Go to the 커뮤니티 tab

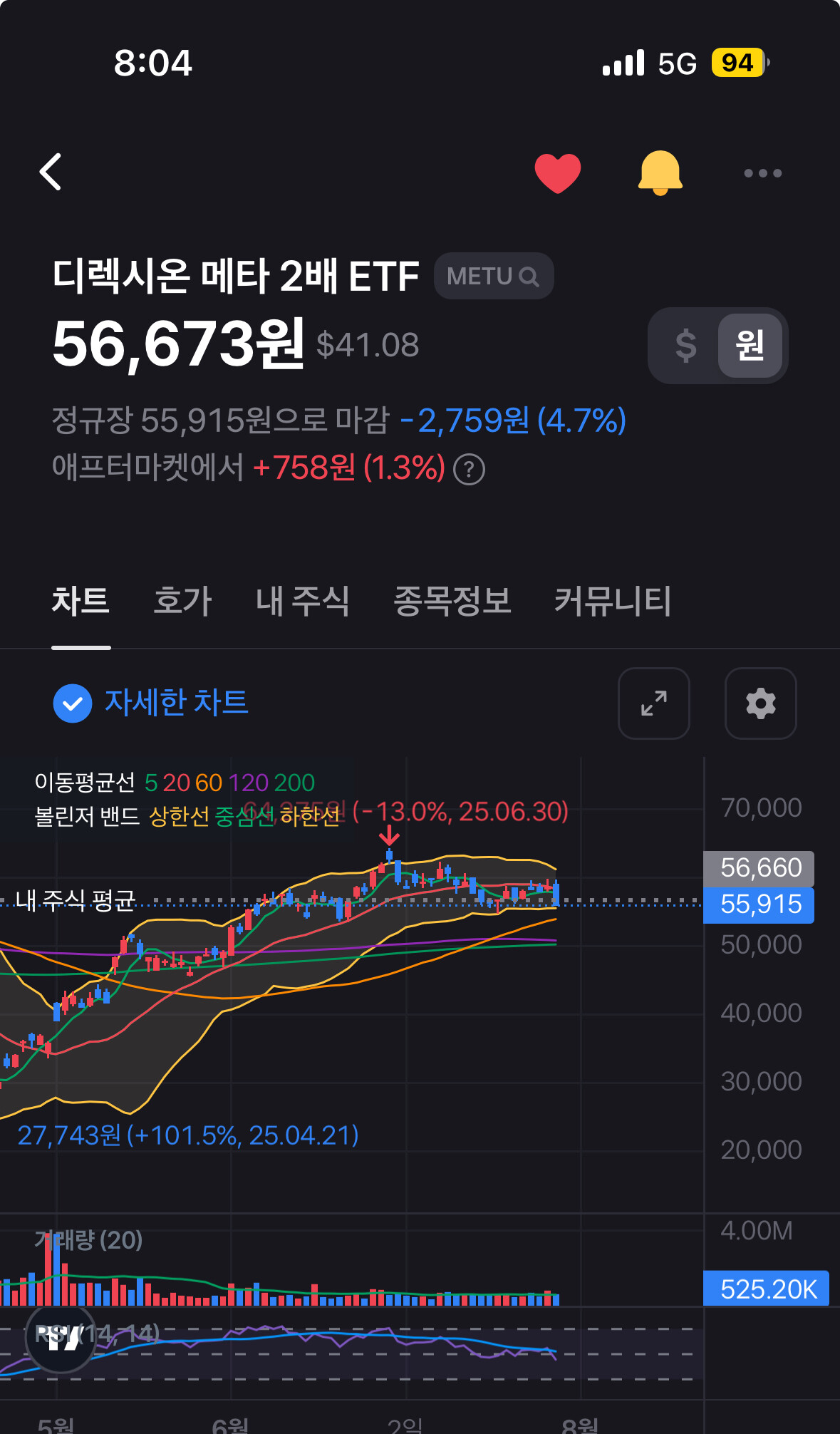[613, 601]
